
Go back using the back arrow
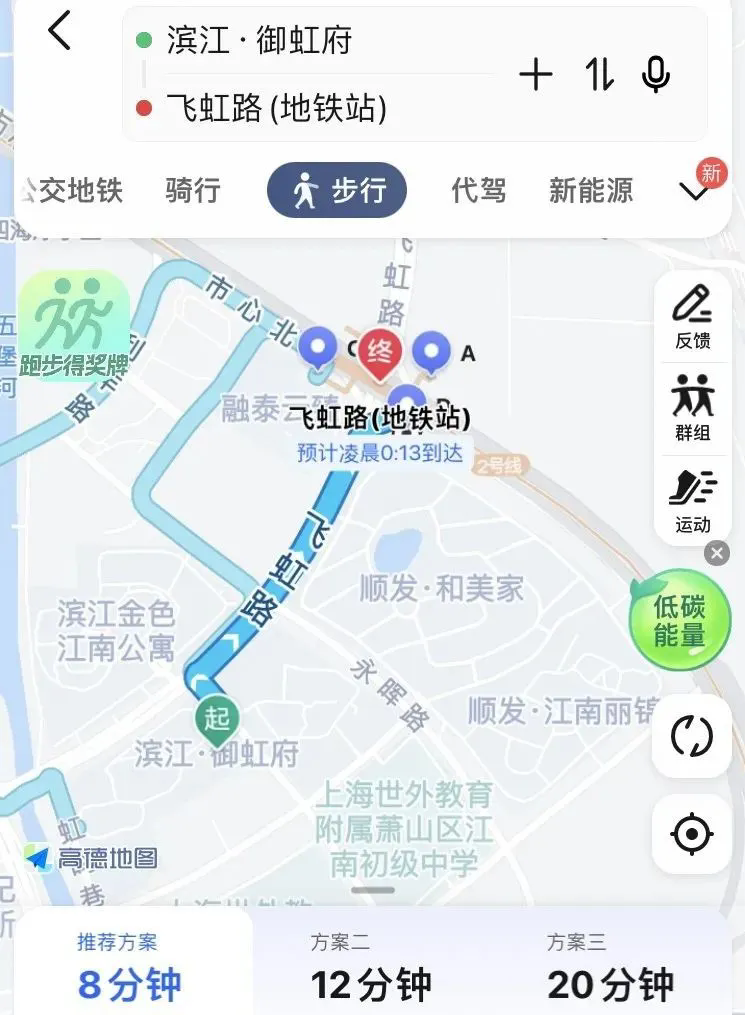(x=60, y=32)
